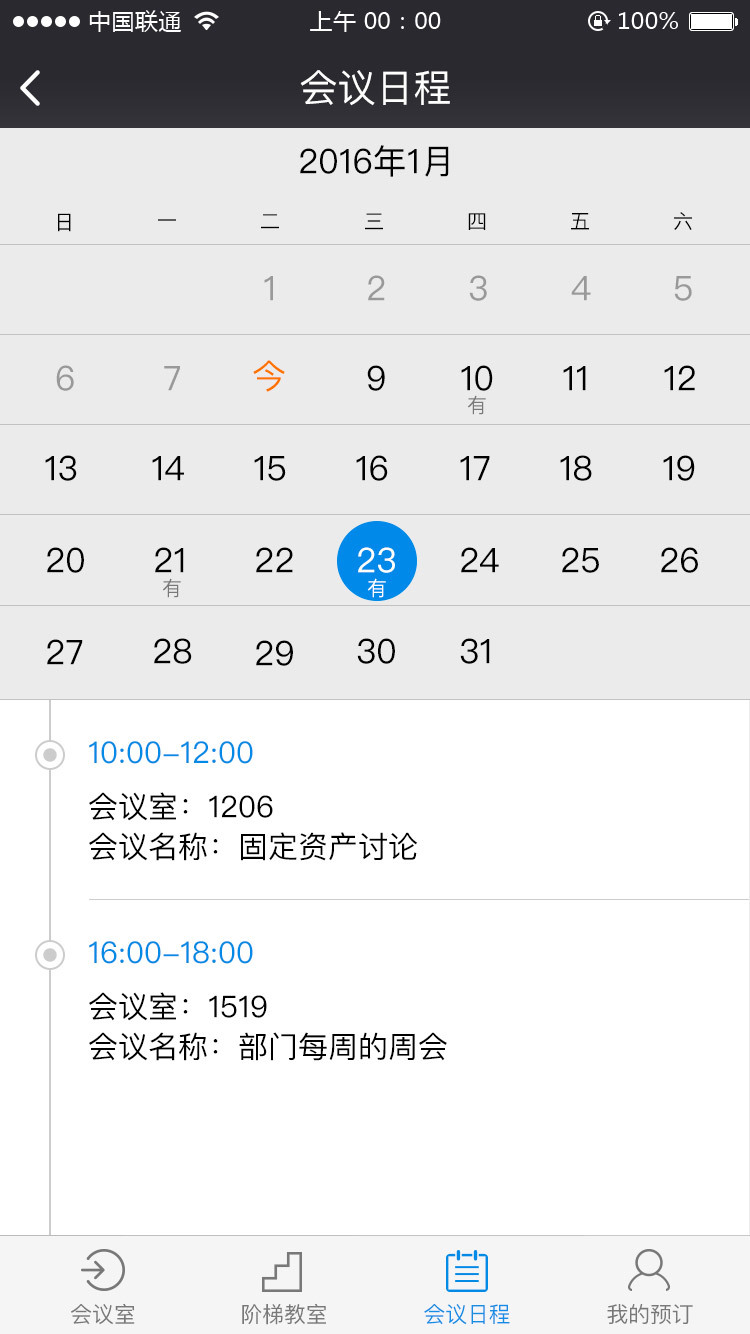Choose January 31 on the calendar
This screenshot has width=750, height=1334.
click(476, 652)
